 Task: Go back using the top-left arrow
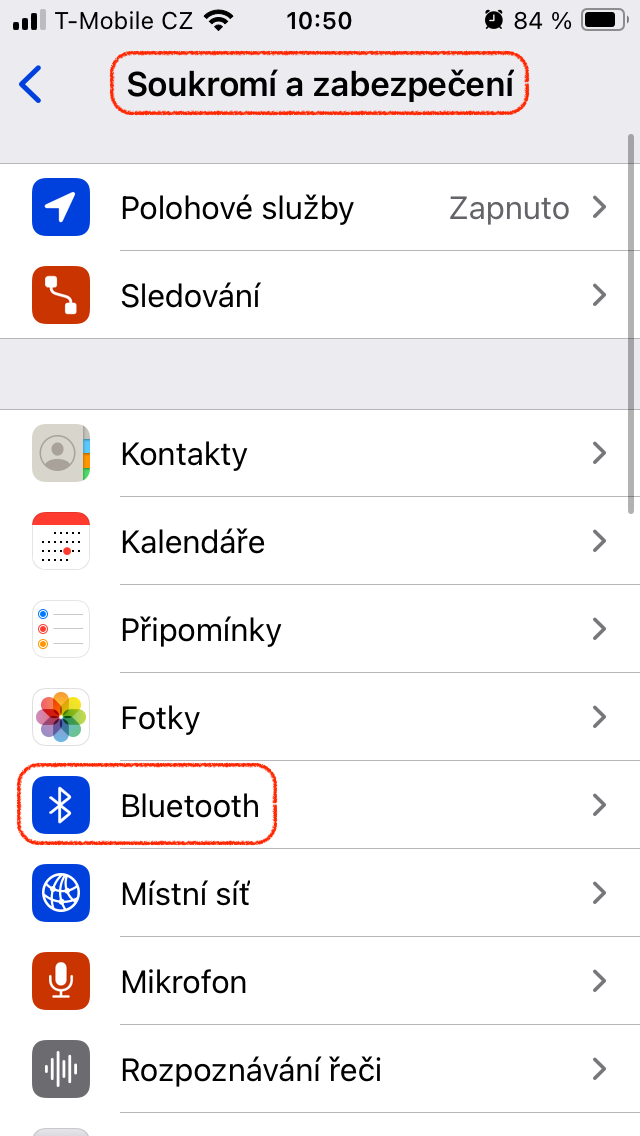[x=32, y=85]
